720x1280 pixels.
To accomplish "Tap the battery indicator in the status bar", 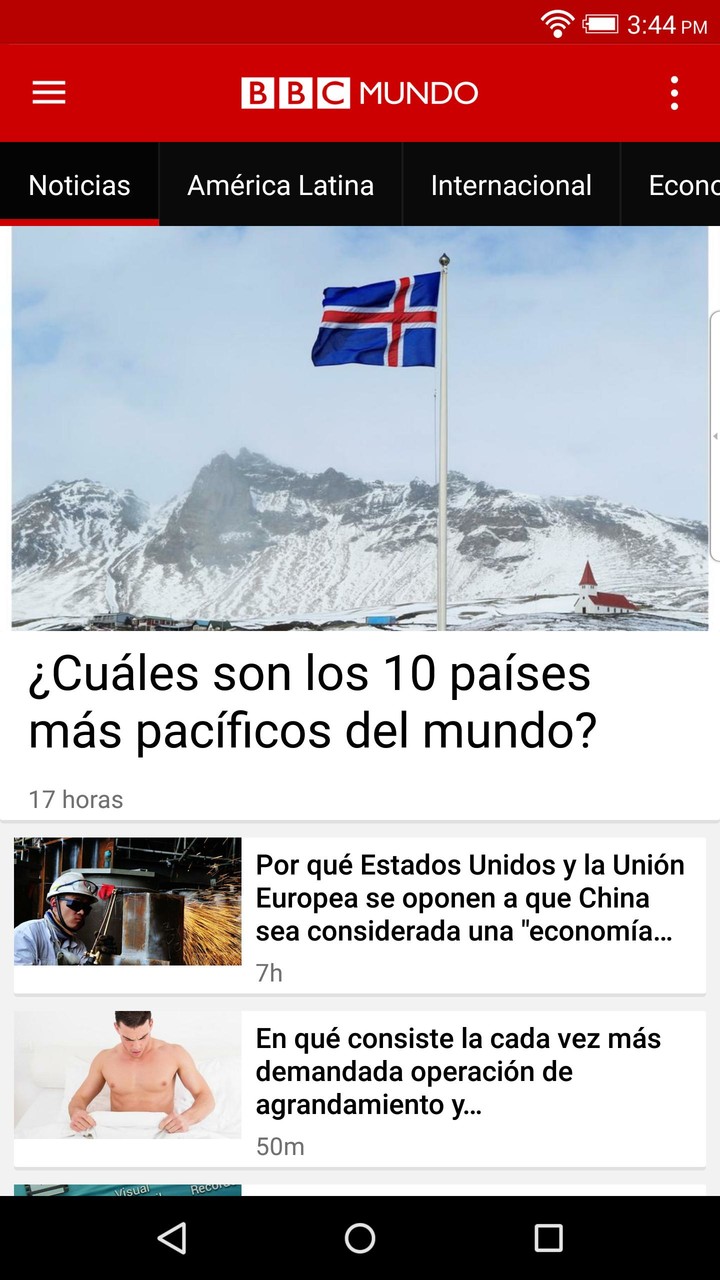I will (601, 20).
